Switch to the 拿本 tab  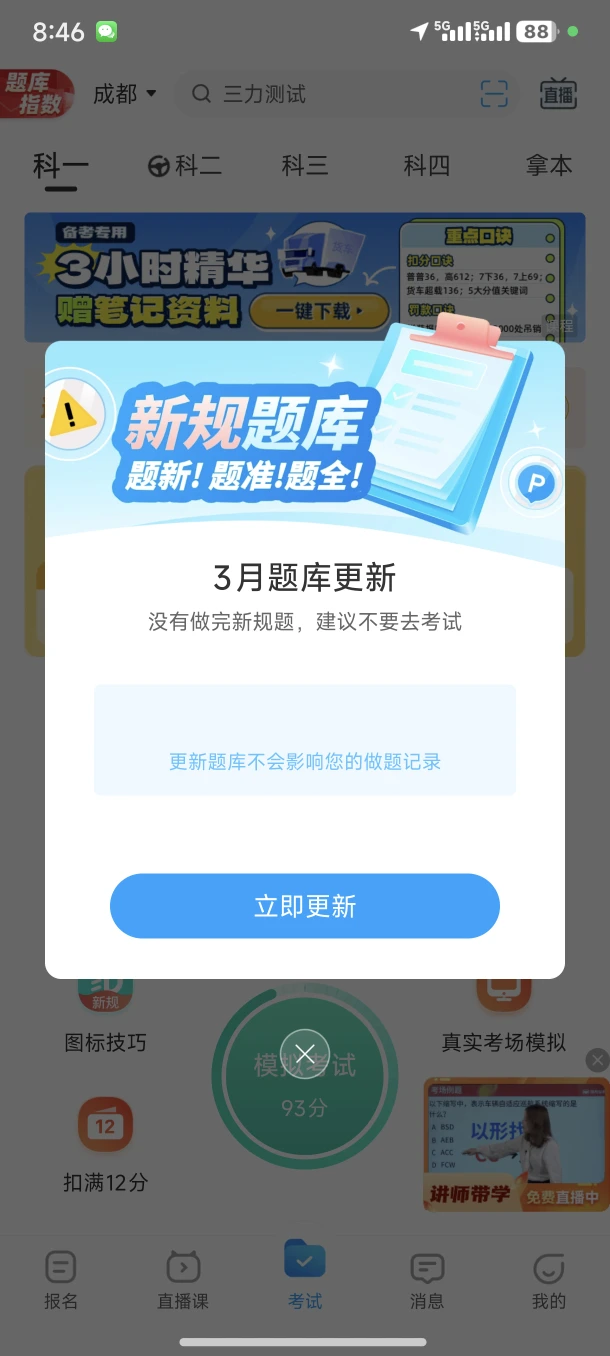pyautogui.click(x=549, y=166)
